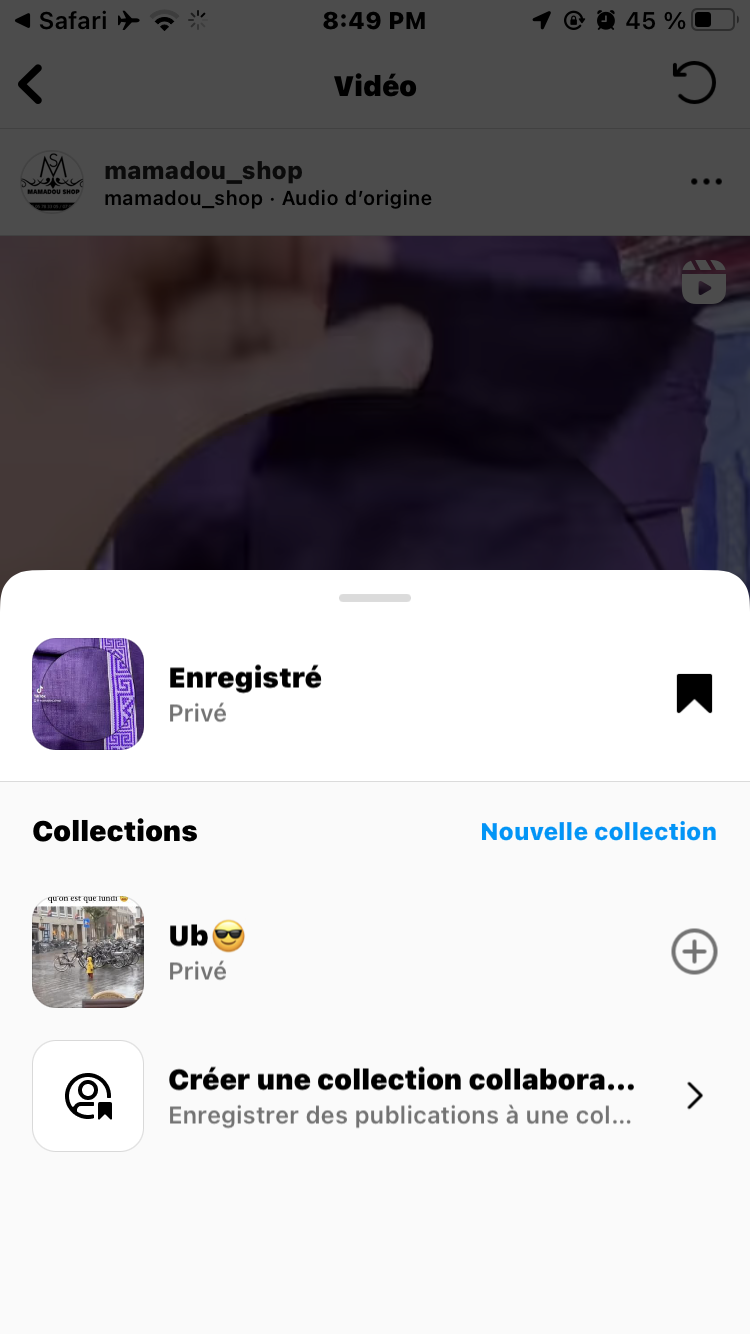Screen dimensions: 750x1334
Task: Tap the sheet's grab handle
Action: click(375, 598)
